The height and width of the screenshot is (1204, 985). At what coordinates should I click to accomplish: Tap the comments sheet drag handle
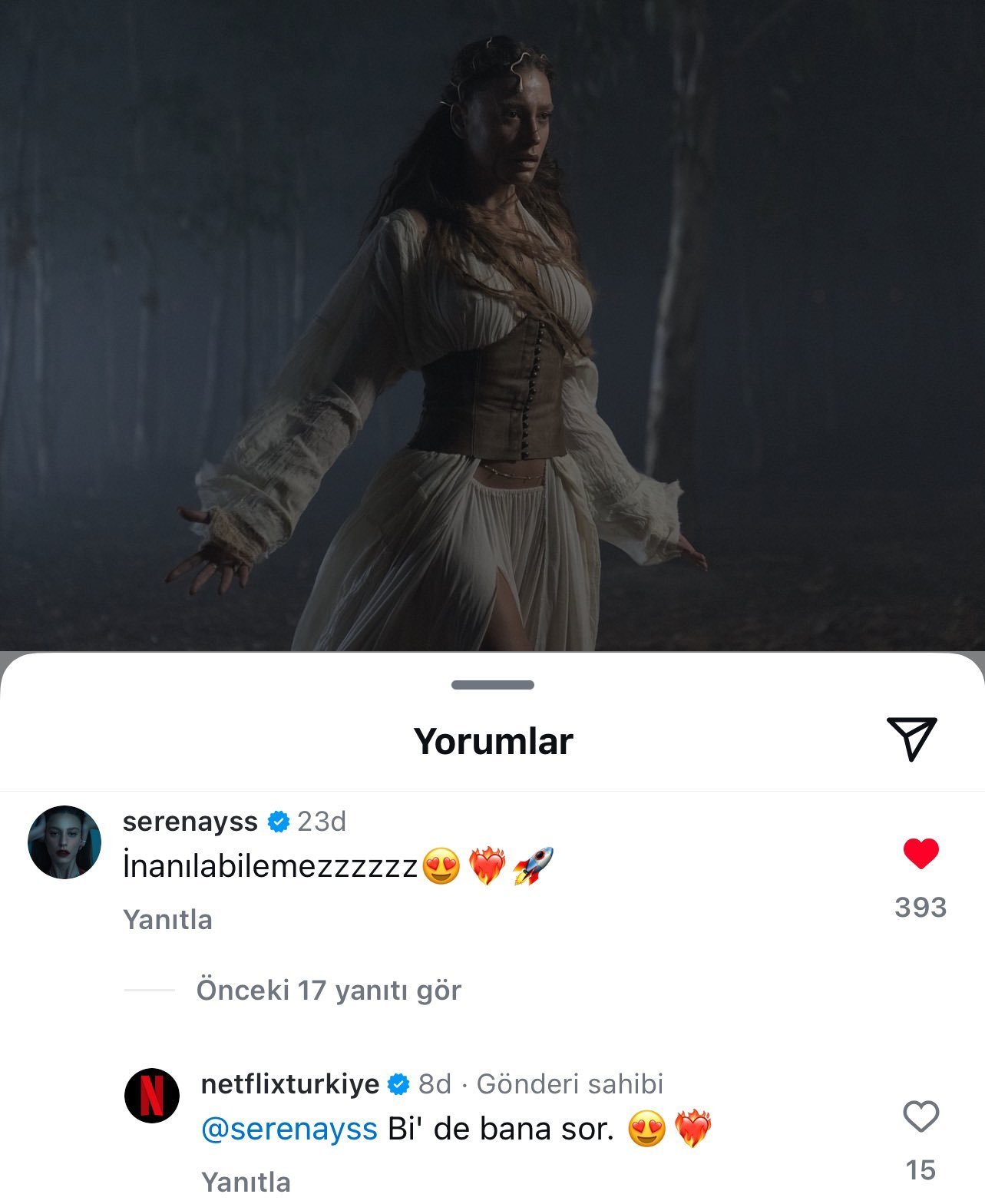(492, 685)
